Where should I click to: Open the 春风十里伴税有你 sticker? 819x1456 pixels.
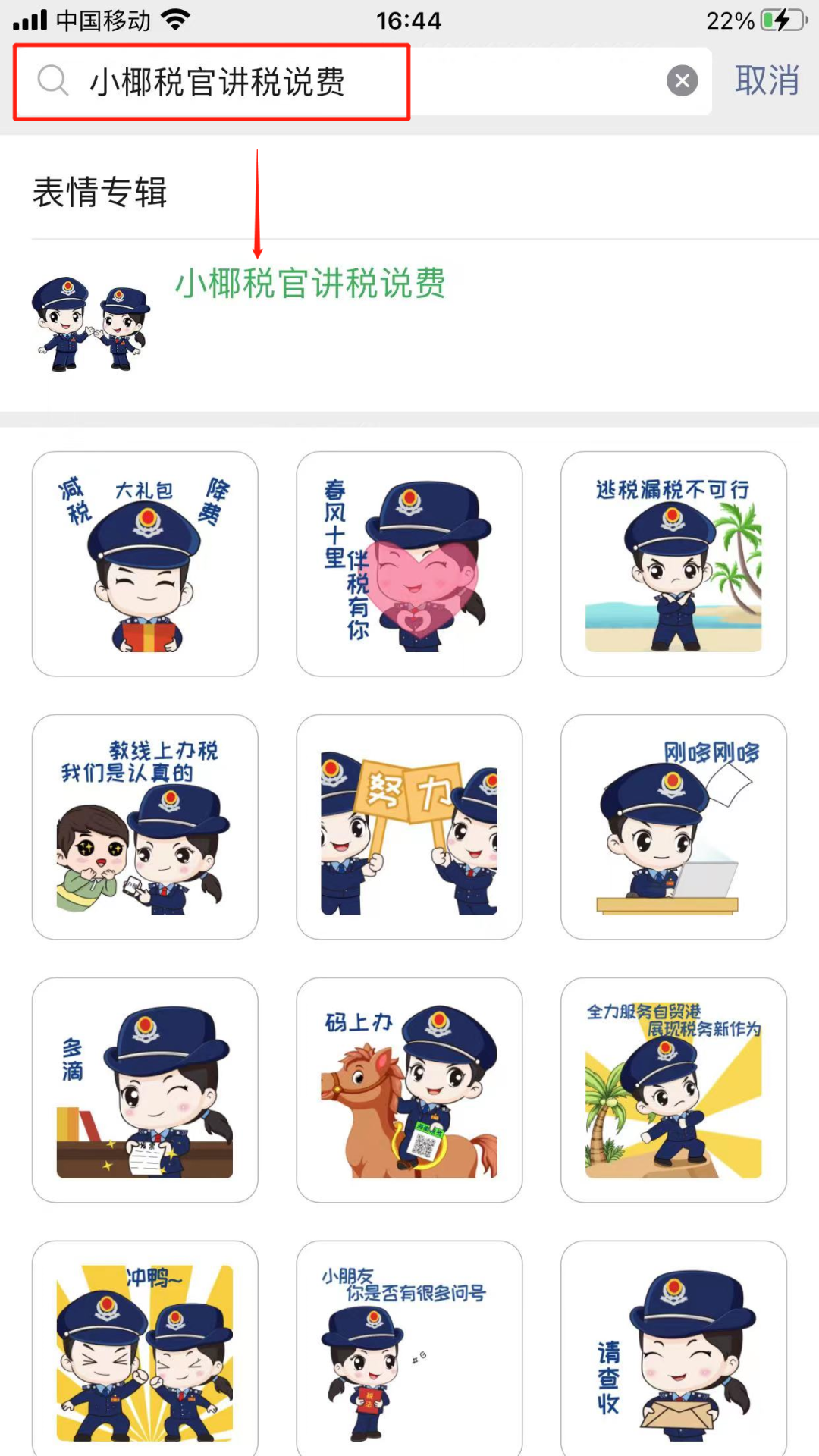(x=409, y=564)
